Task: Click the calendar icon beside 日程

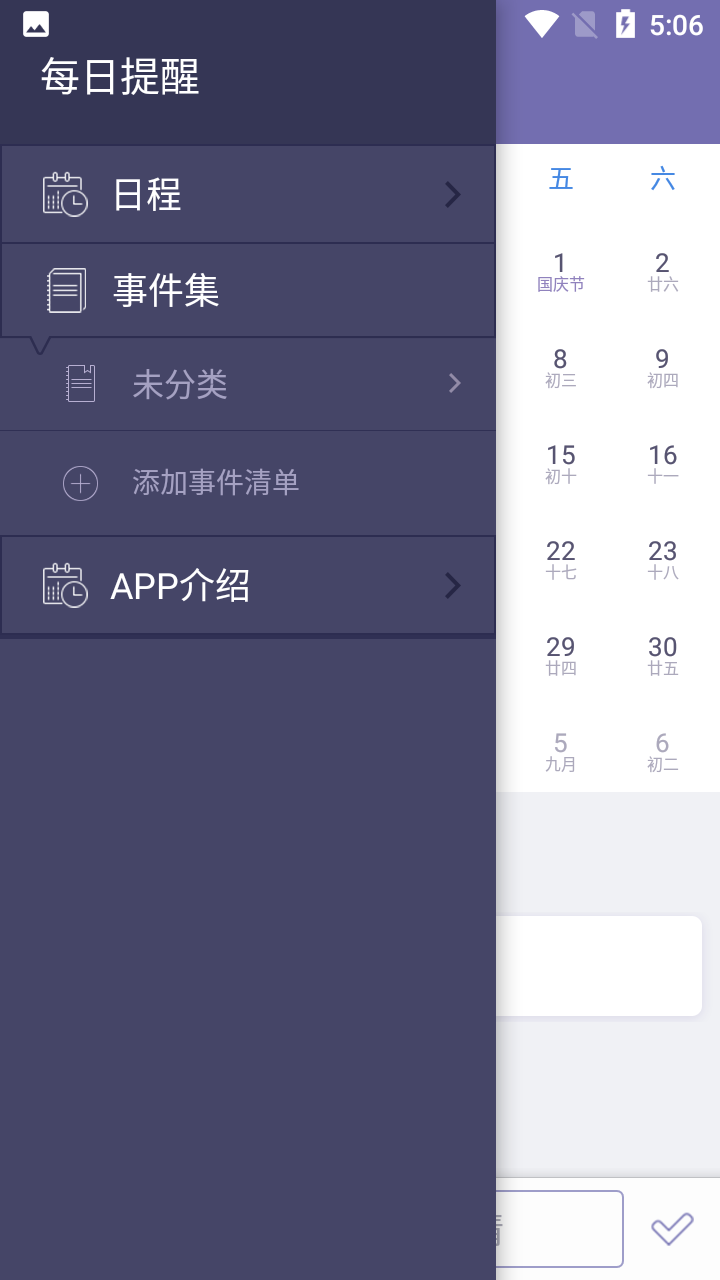Action: [66, 193]
